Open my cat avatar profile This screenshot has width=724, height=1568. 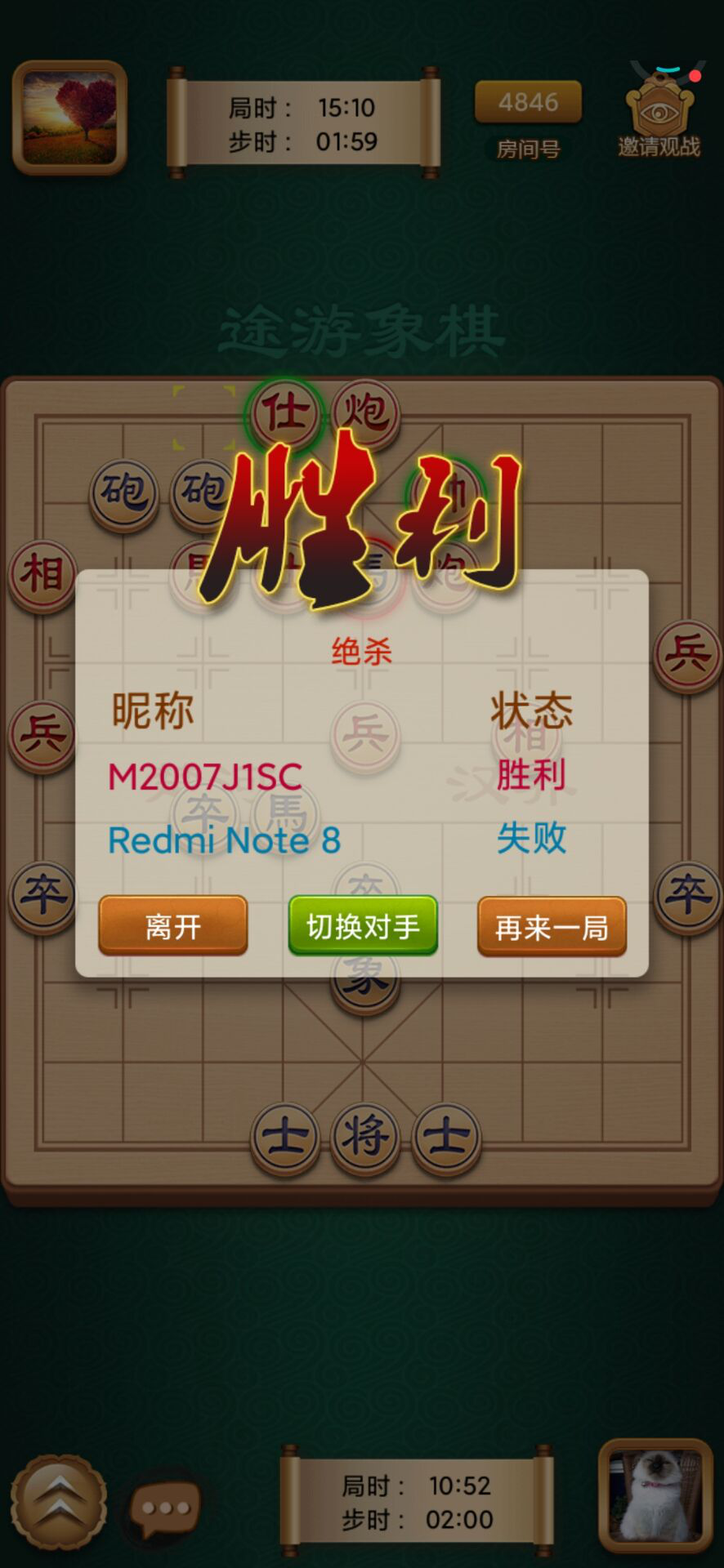pos(655,1494)
